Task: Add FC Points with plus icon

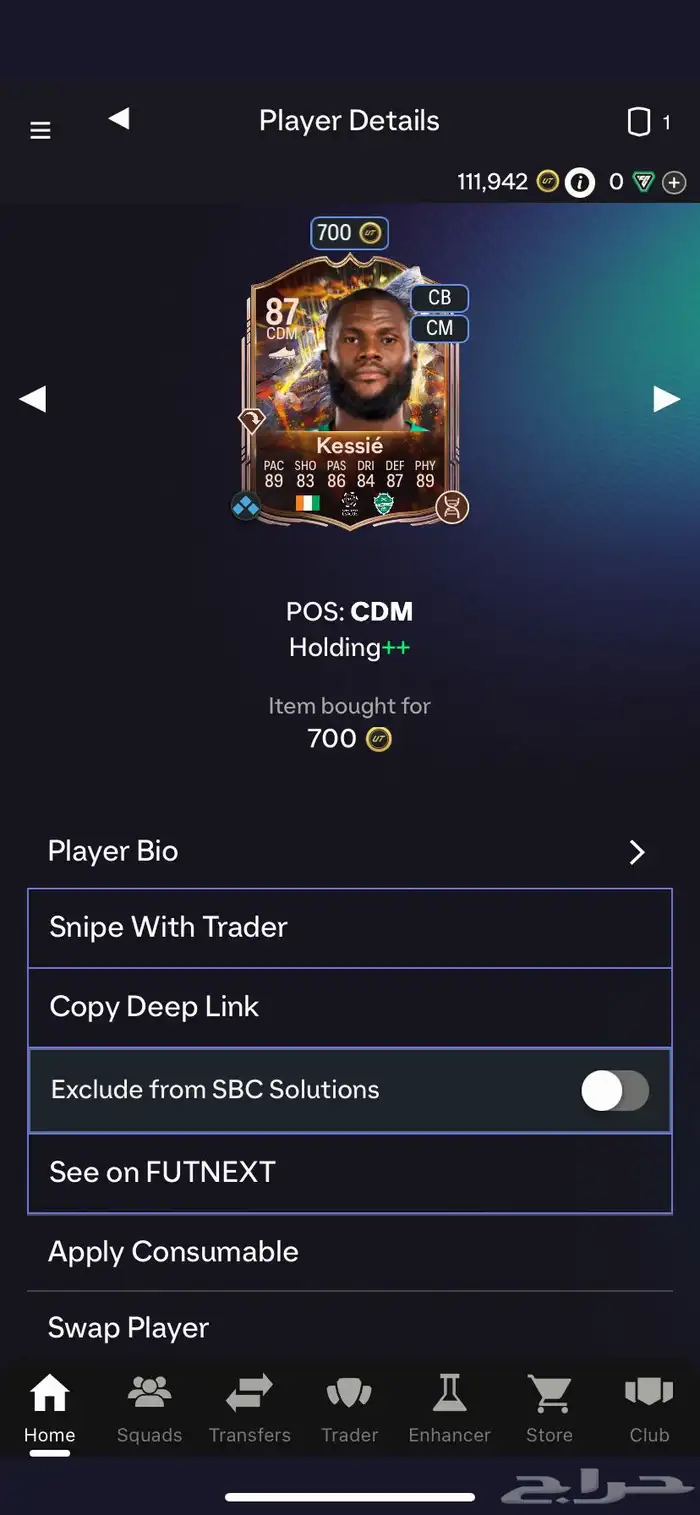Action: click(x=675, y=182)
